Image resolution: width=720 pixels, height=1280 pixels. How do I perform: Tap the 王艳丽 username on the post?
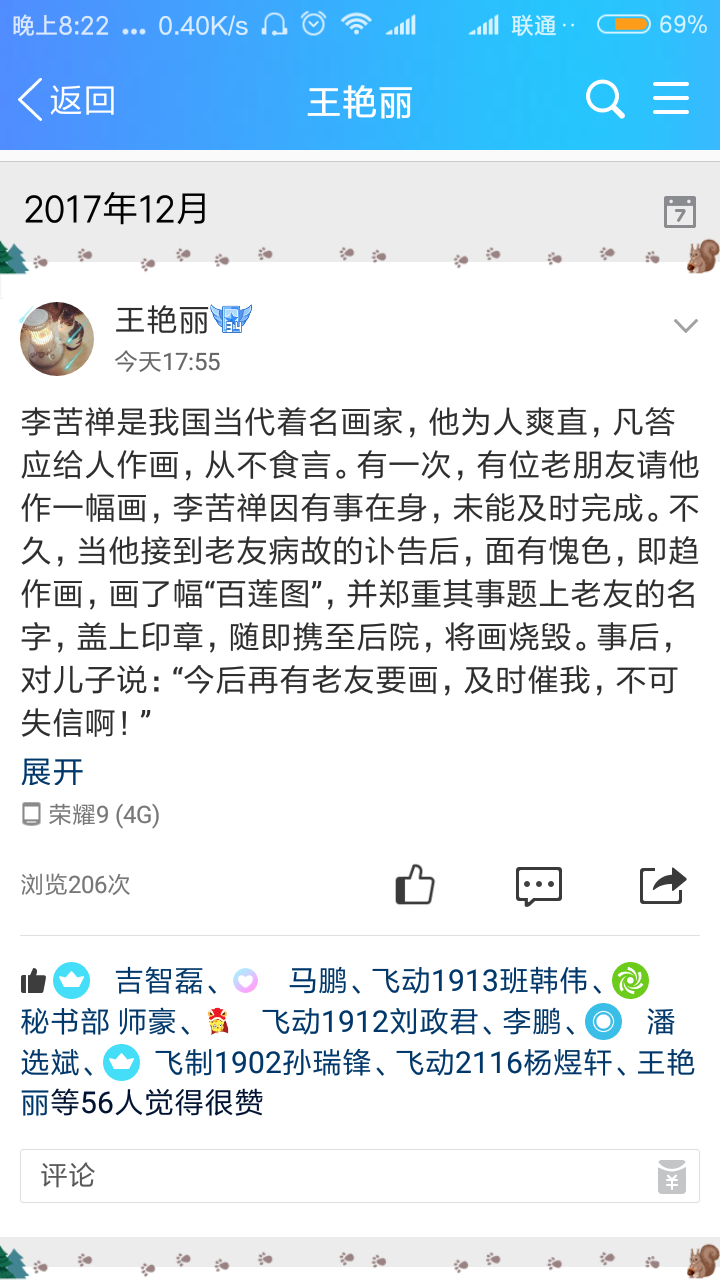(x=162, y=320)
